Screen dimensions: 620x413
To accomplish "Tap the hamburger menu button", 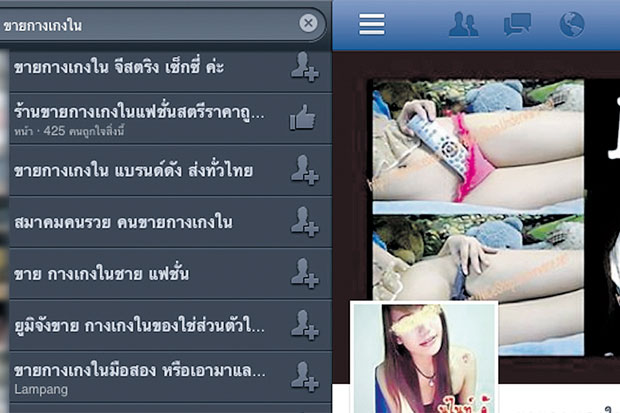I will [372, 24].
